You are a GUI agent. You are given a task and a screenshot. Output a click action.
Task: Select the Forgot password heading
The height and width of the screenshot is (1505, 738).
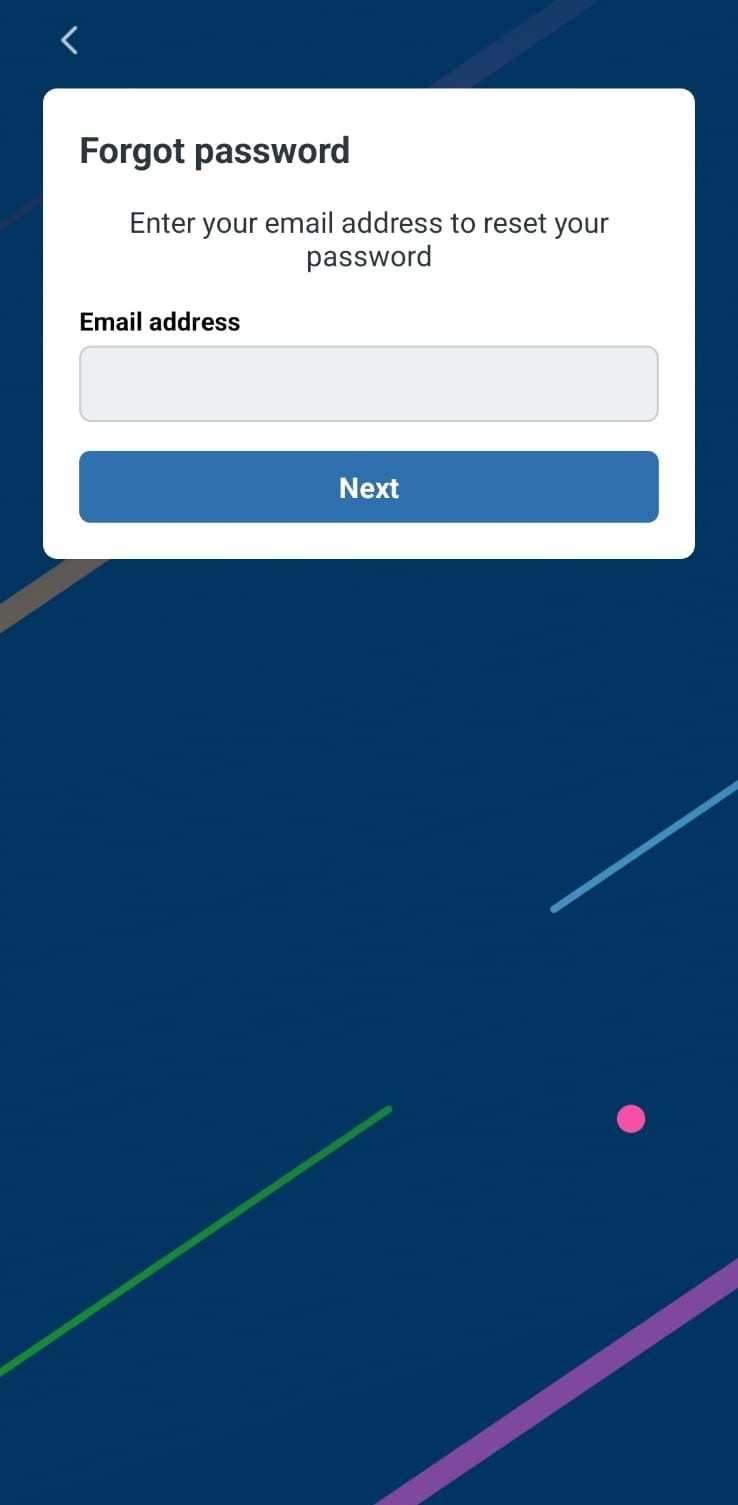tap(214, 150)
